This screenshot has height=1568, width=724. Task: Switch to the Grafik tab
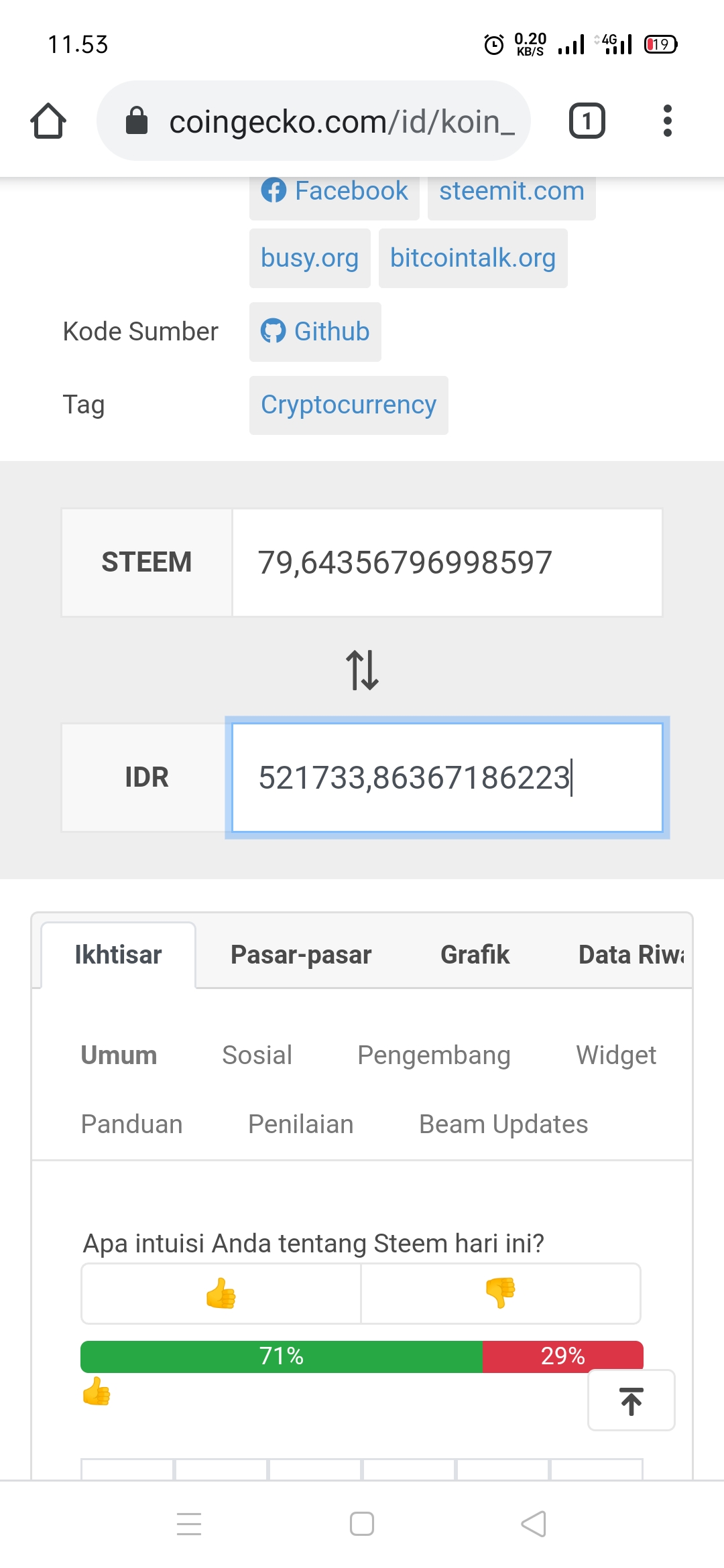click(x=475, y=955)
